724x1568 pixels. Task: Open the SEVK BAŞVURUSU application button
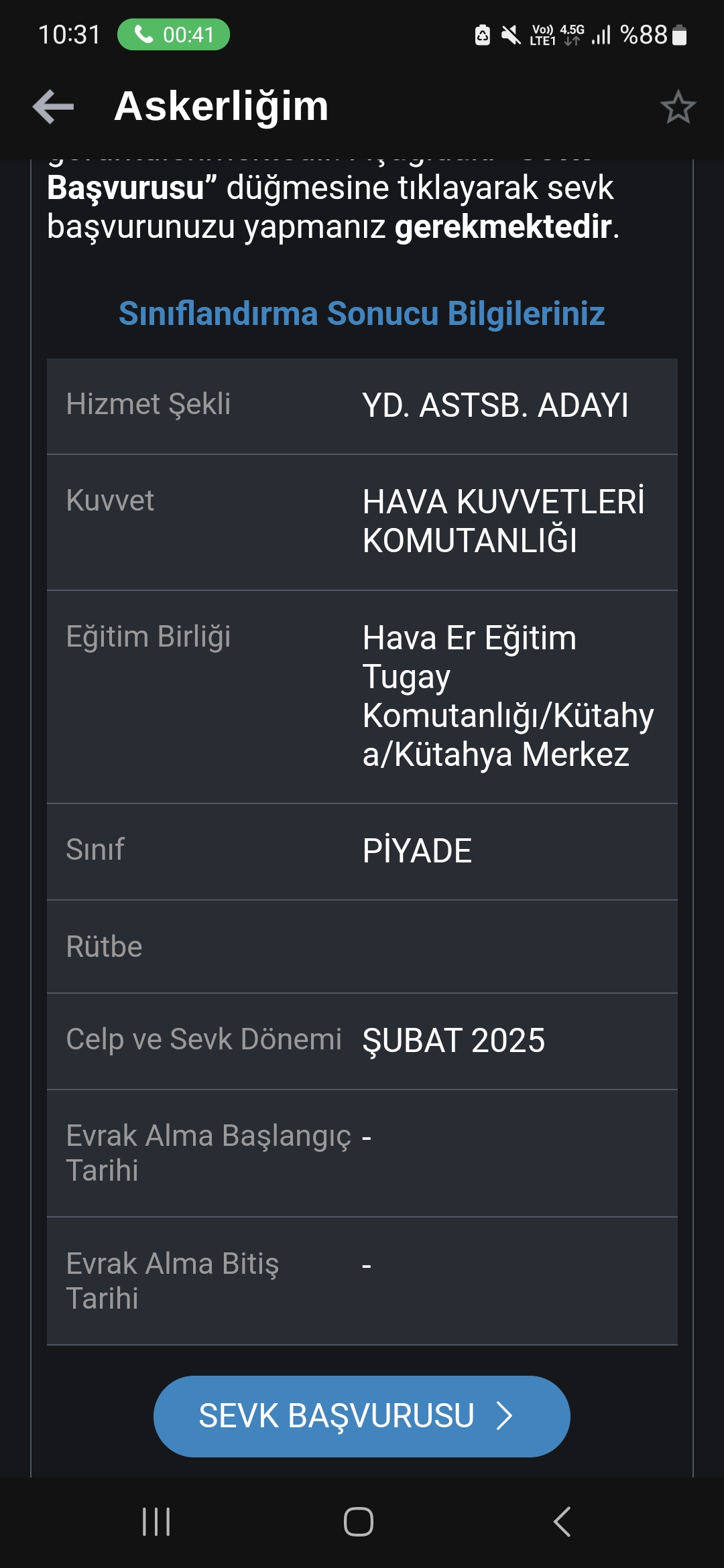(x=362, y=1416)
